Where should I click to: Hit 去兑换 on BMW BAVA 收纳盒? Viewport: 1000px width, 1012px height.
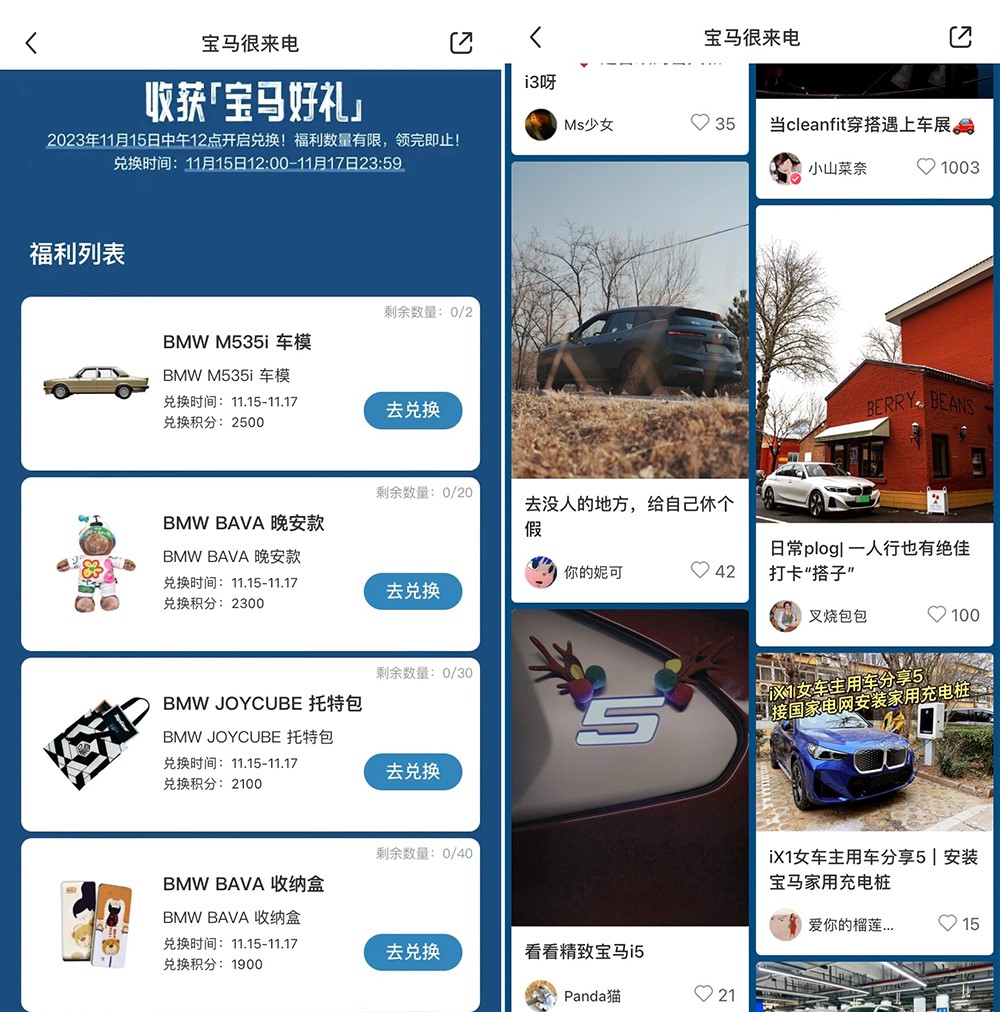412,953
